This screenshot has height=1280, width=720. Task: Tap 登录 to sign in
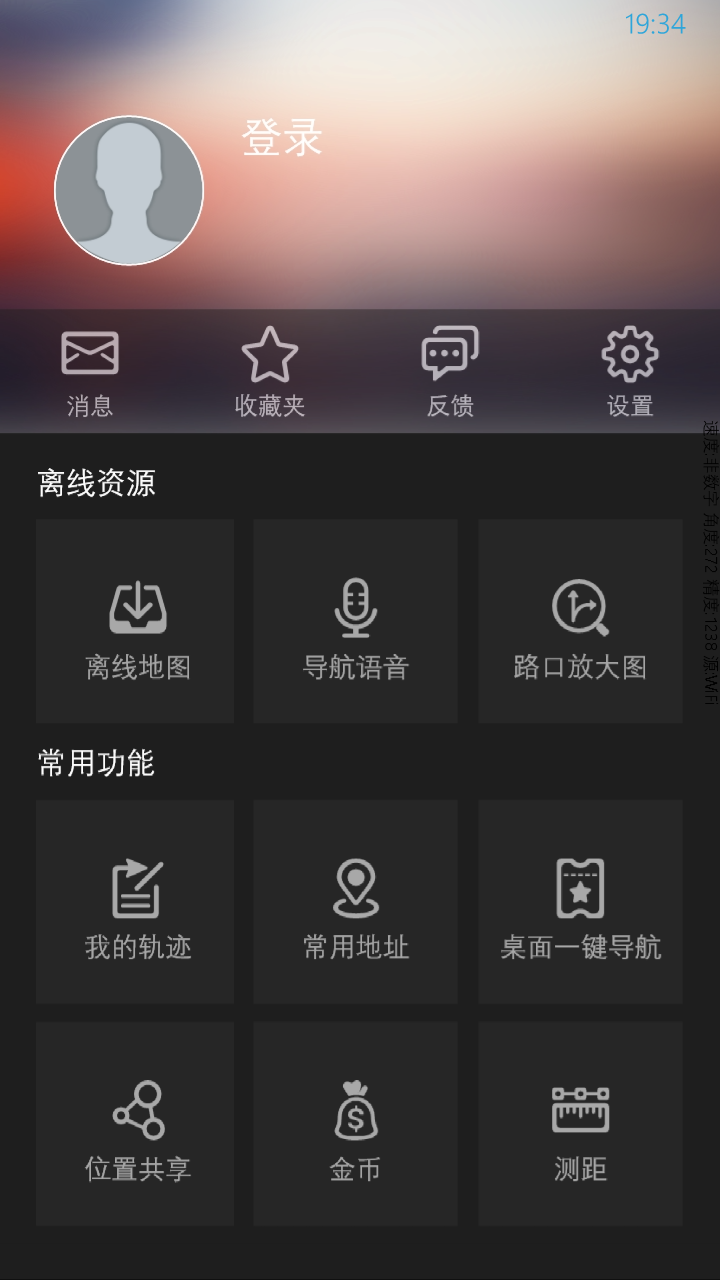tap(282, 138)
